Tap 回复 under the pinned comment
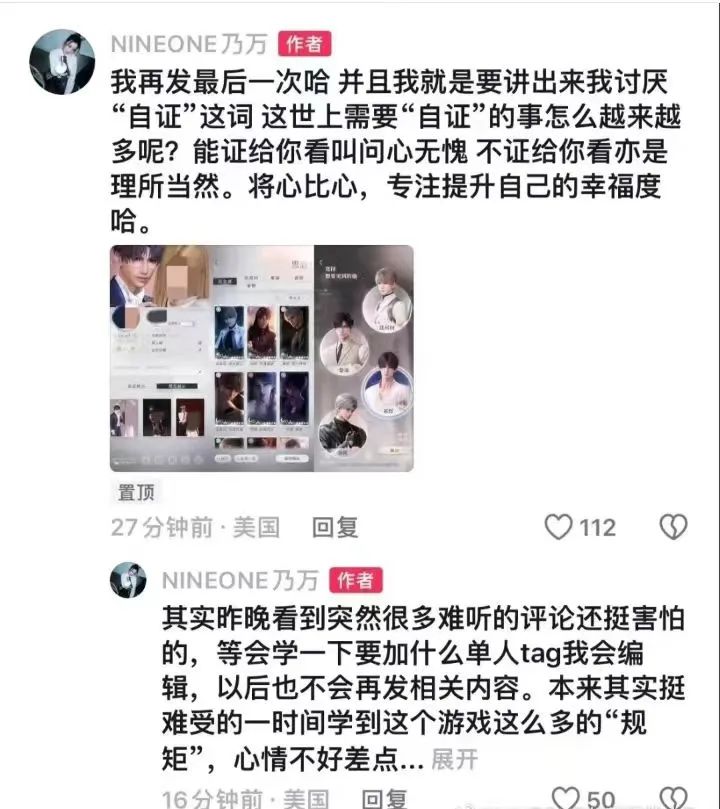The height and width of the screenshot is (809, 720). [x=335, y=527]
